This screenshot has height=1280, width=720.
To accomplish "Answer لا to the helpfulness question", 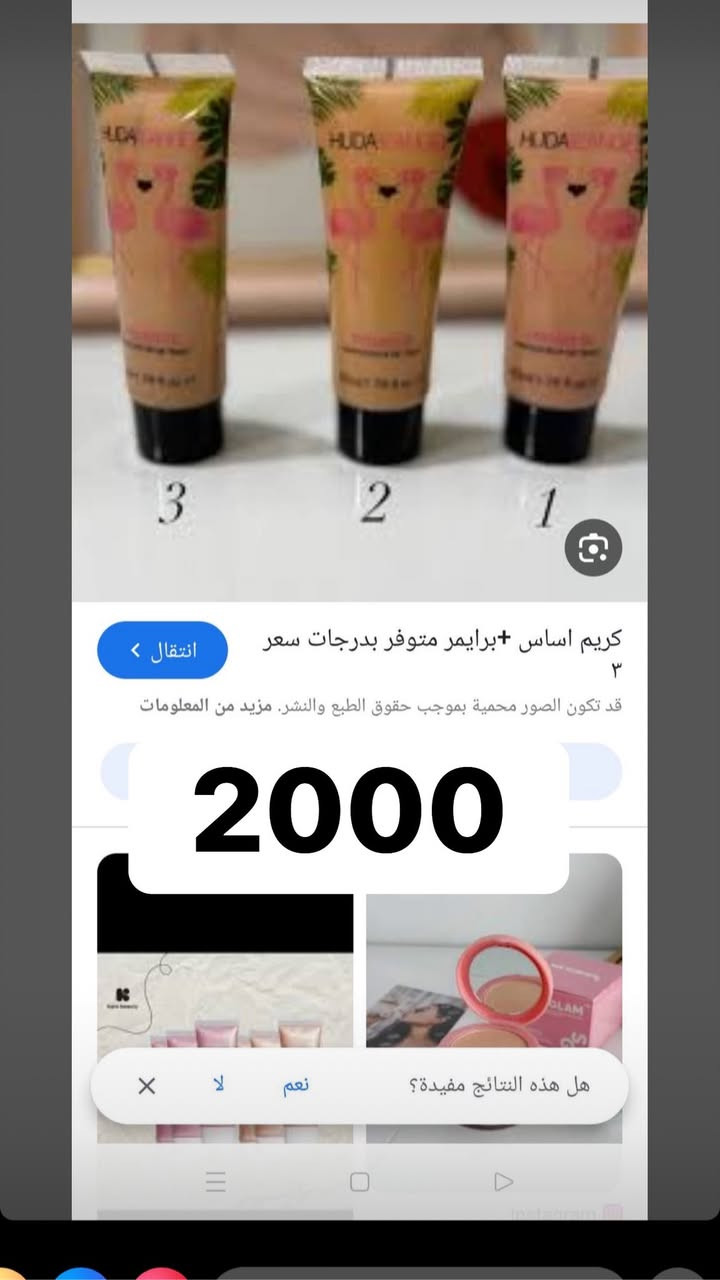I will tap(220, 1084).
